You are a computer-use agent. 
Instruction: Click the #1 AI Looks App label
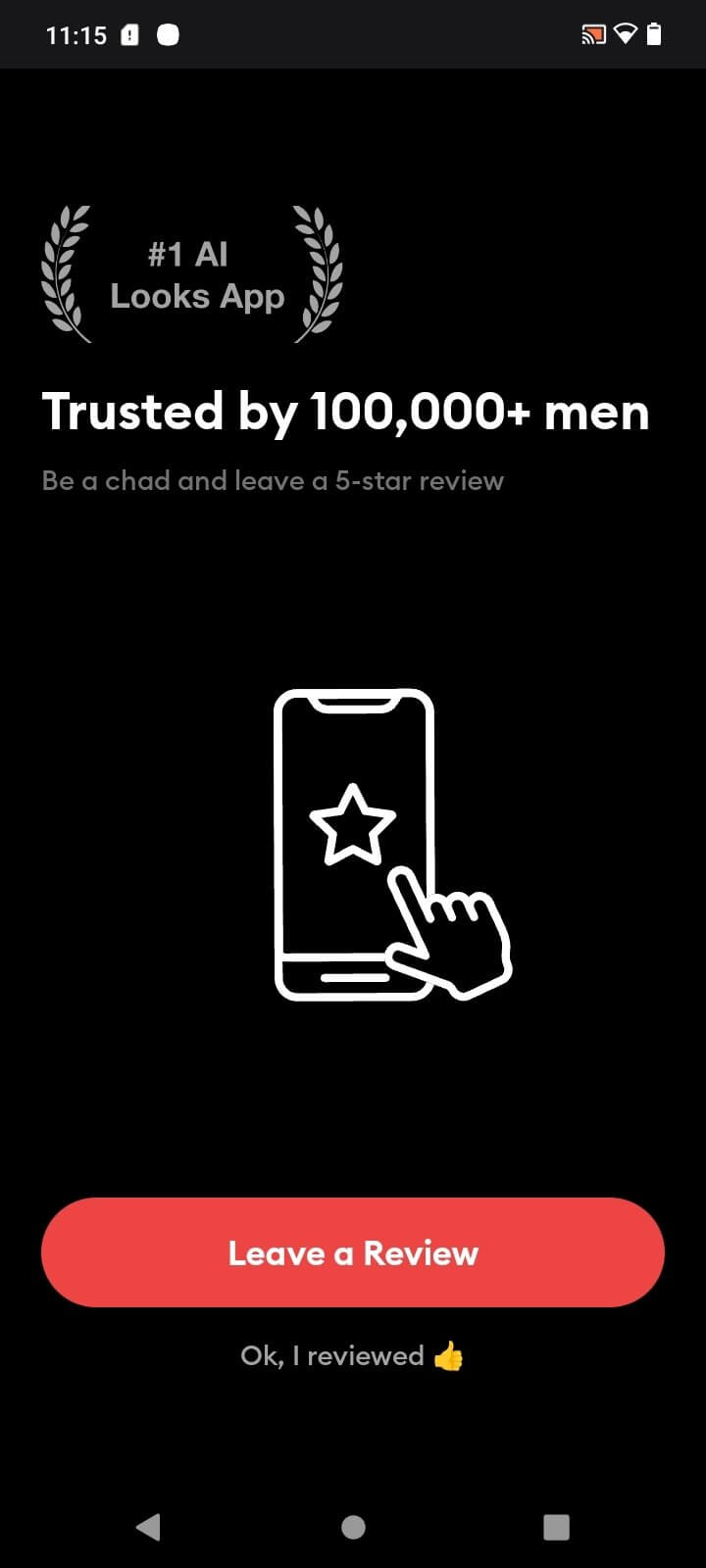[196, 274]
